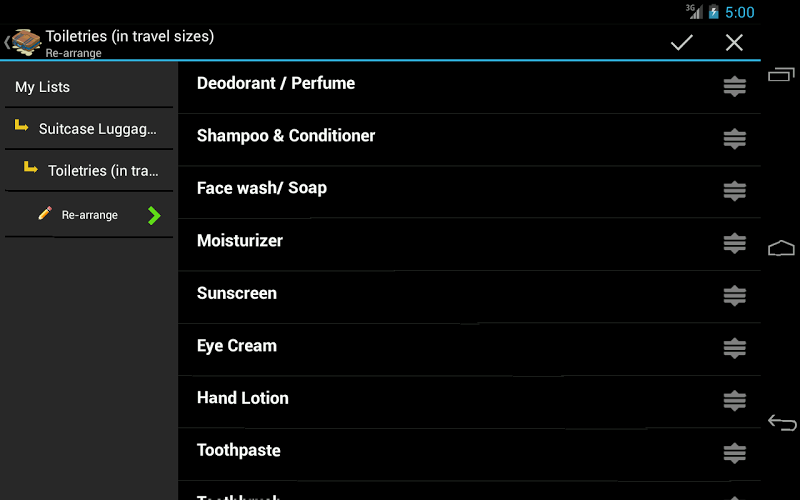
Task: Select the Toothpaste row
Action: coord(440,451)
